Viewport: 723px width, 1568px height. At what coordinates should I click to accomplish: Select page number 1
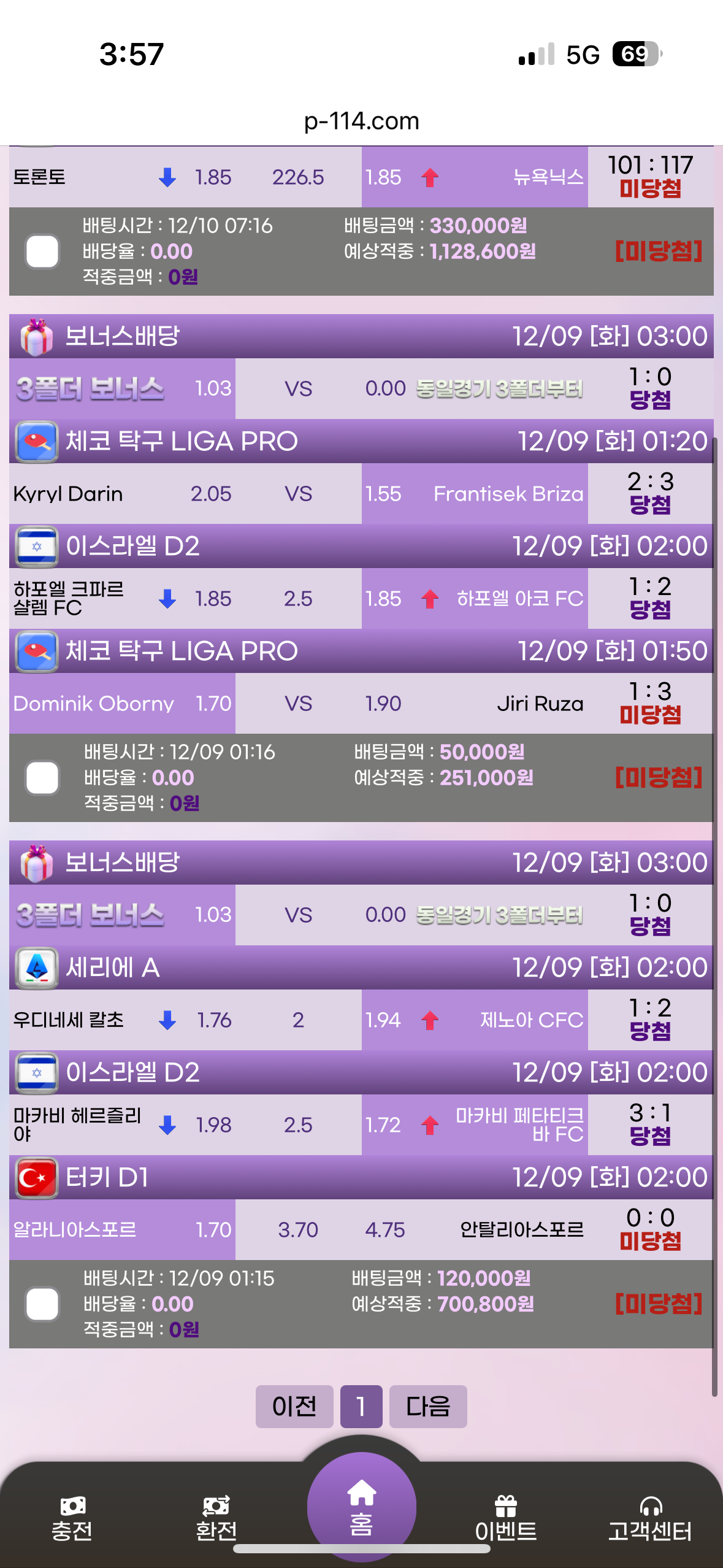tap(361, 1406)
